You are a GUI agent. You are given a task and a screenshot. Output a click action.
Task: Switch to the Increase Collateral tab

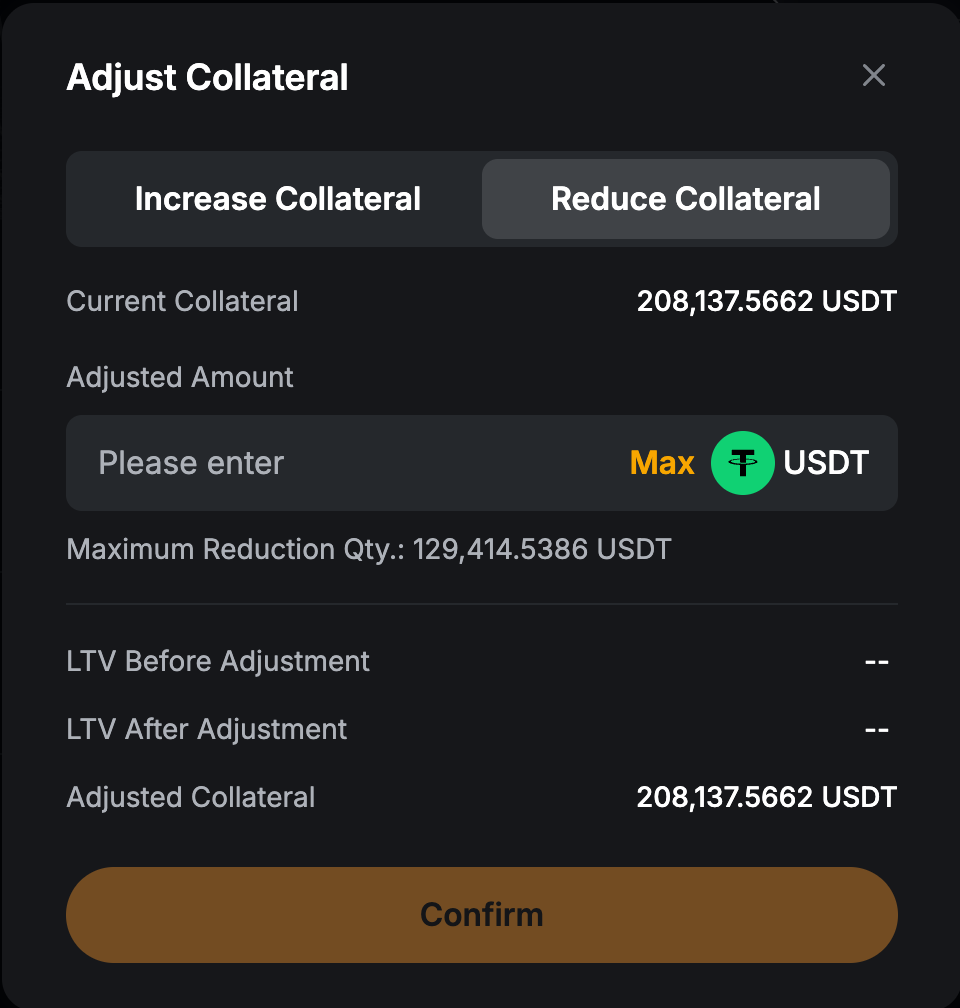tap(278, 199)
